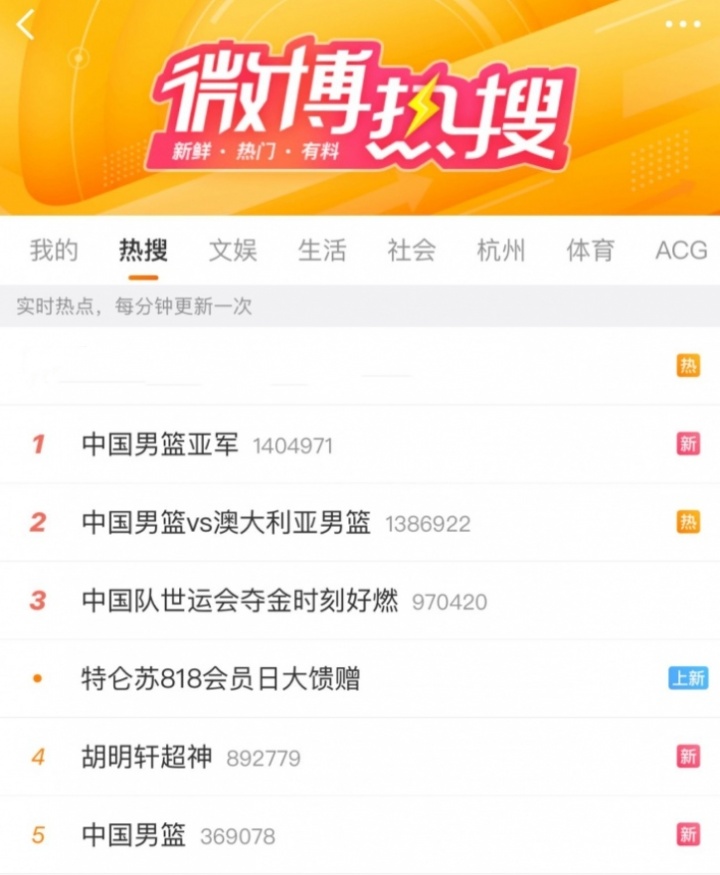720x875 pixels.
Task: Open the three-dot overflow menu
Action: (683, 24)
